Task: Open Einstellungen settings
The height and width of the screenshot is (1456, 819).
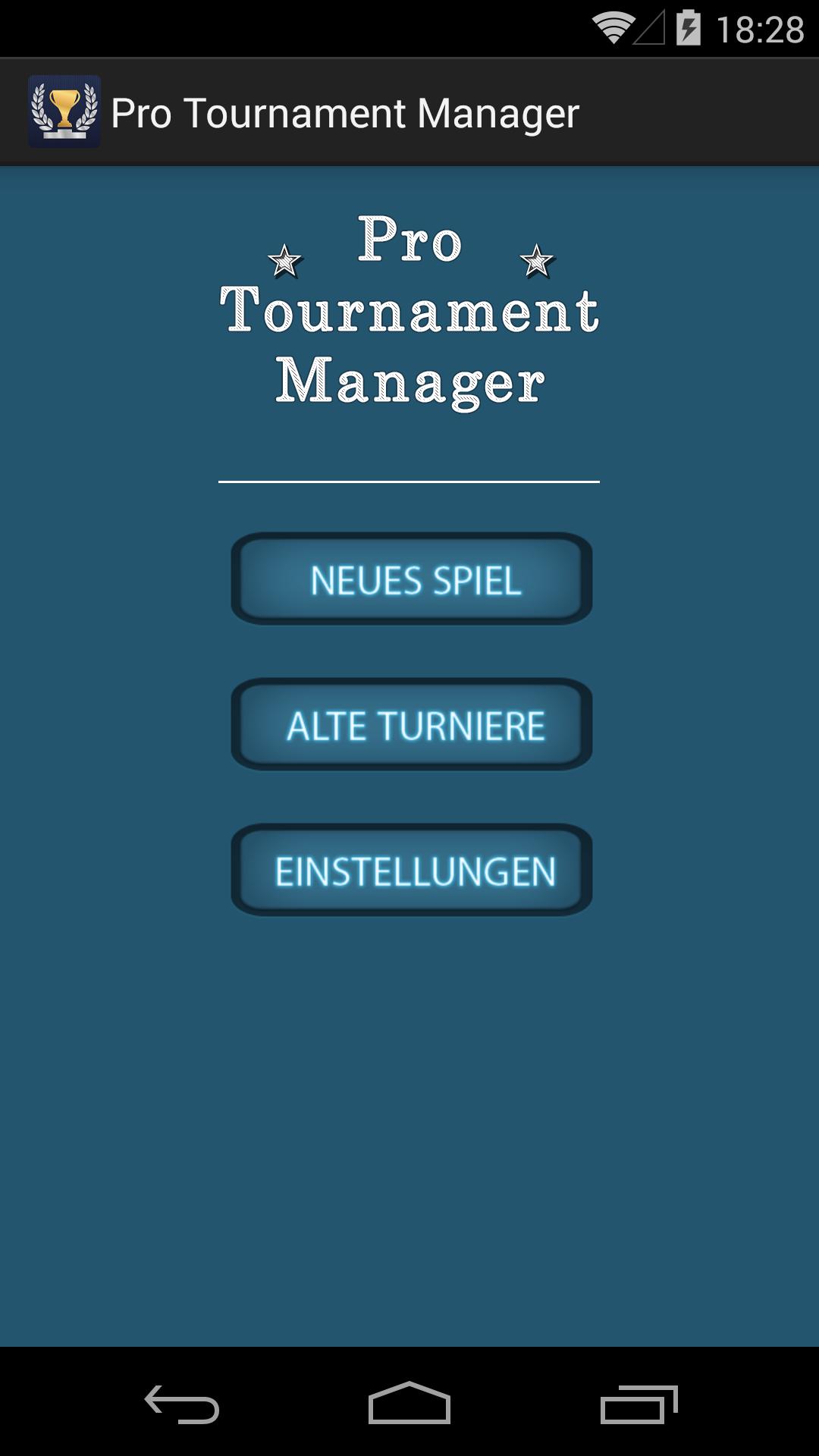Action: coord(411,871)
